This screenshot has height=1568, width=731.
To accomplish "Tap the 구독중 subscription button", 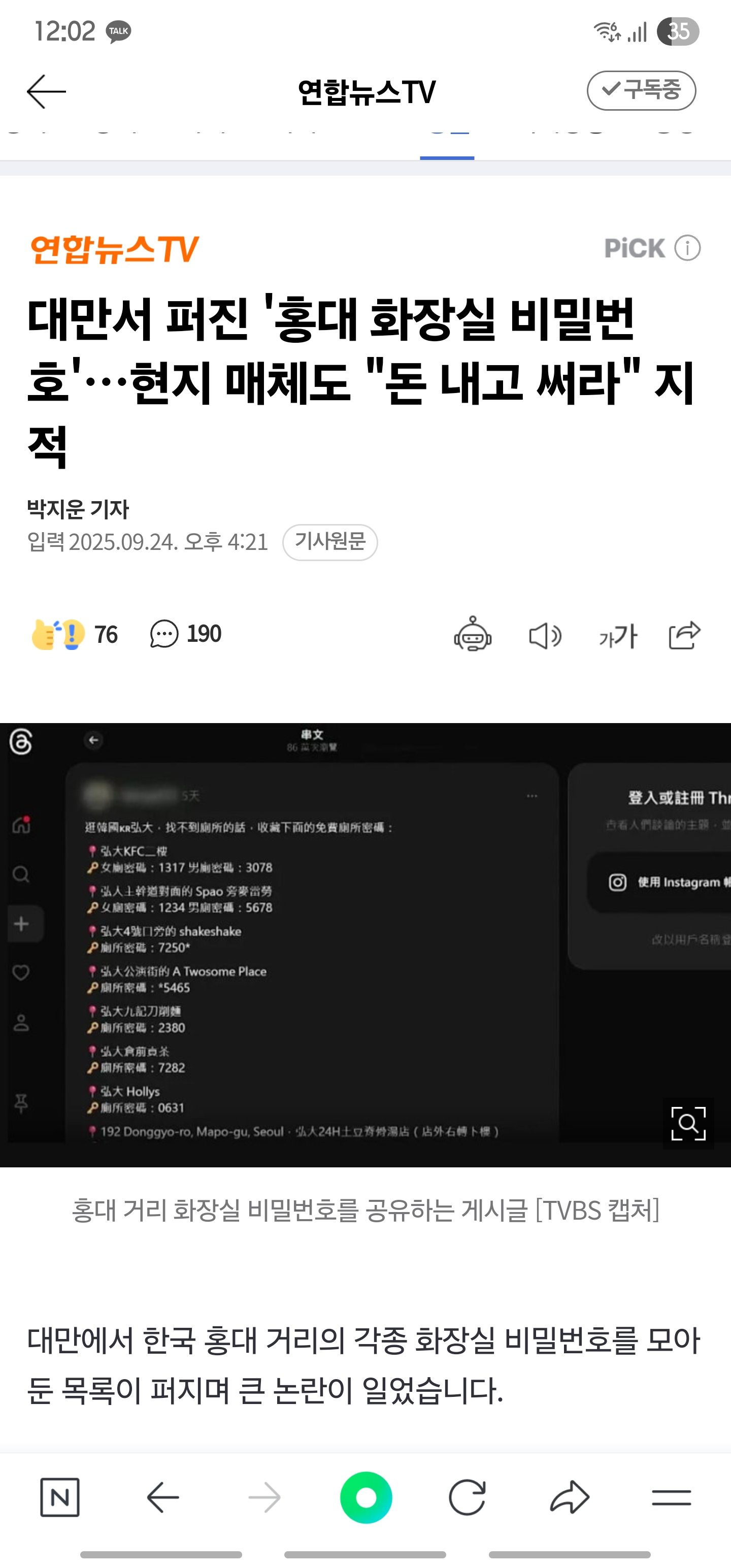I will coord(641,91).
